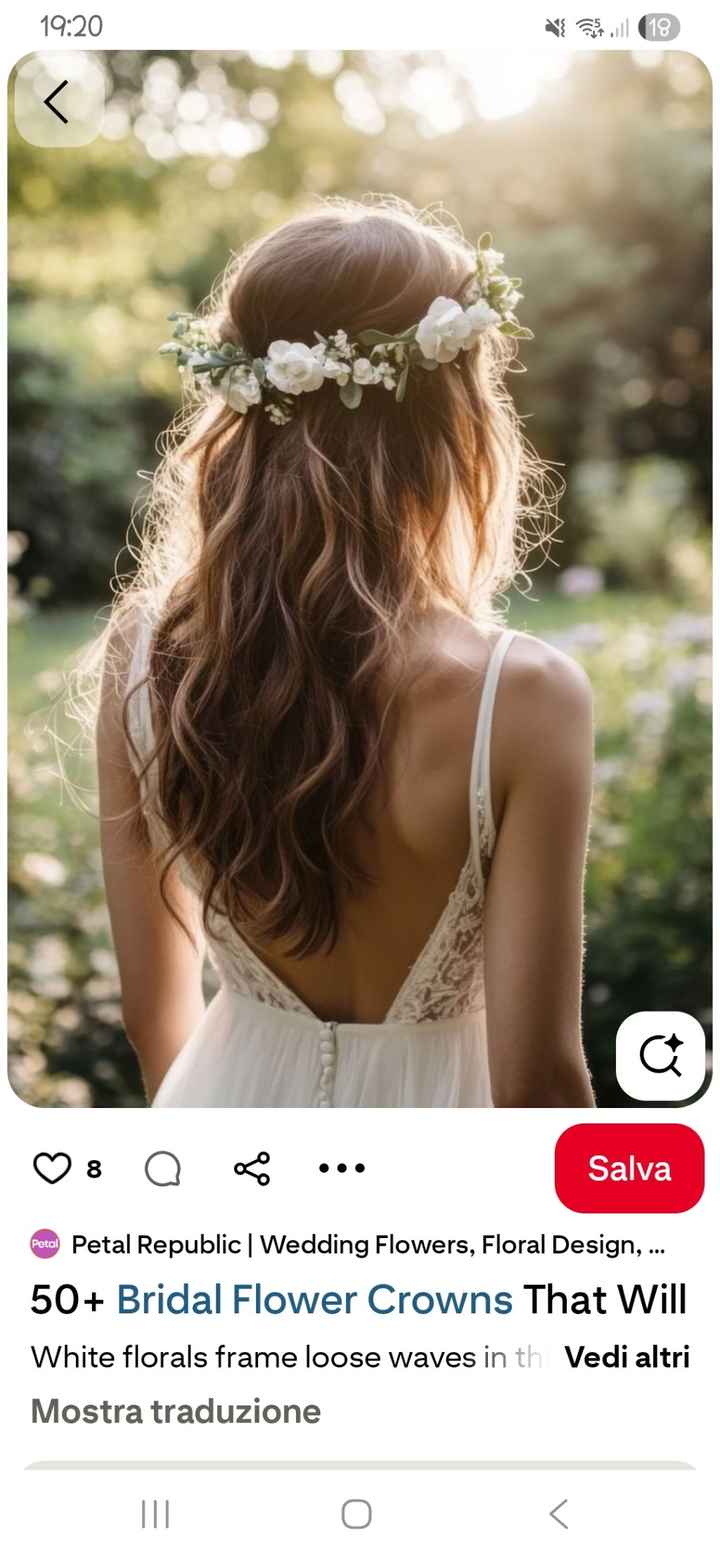
Task: Go back using the top-left arrow
Action: click(x=57, y=102)
